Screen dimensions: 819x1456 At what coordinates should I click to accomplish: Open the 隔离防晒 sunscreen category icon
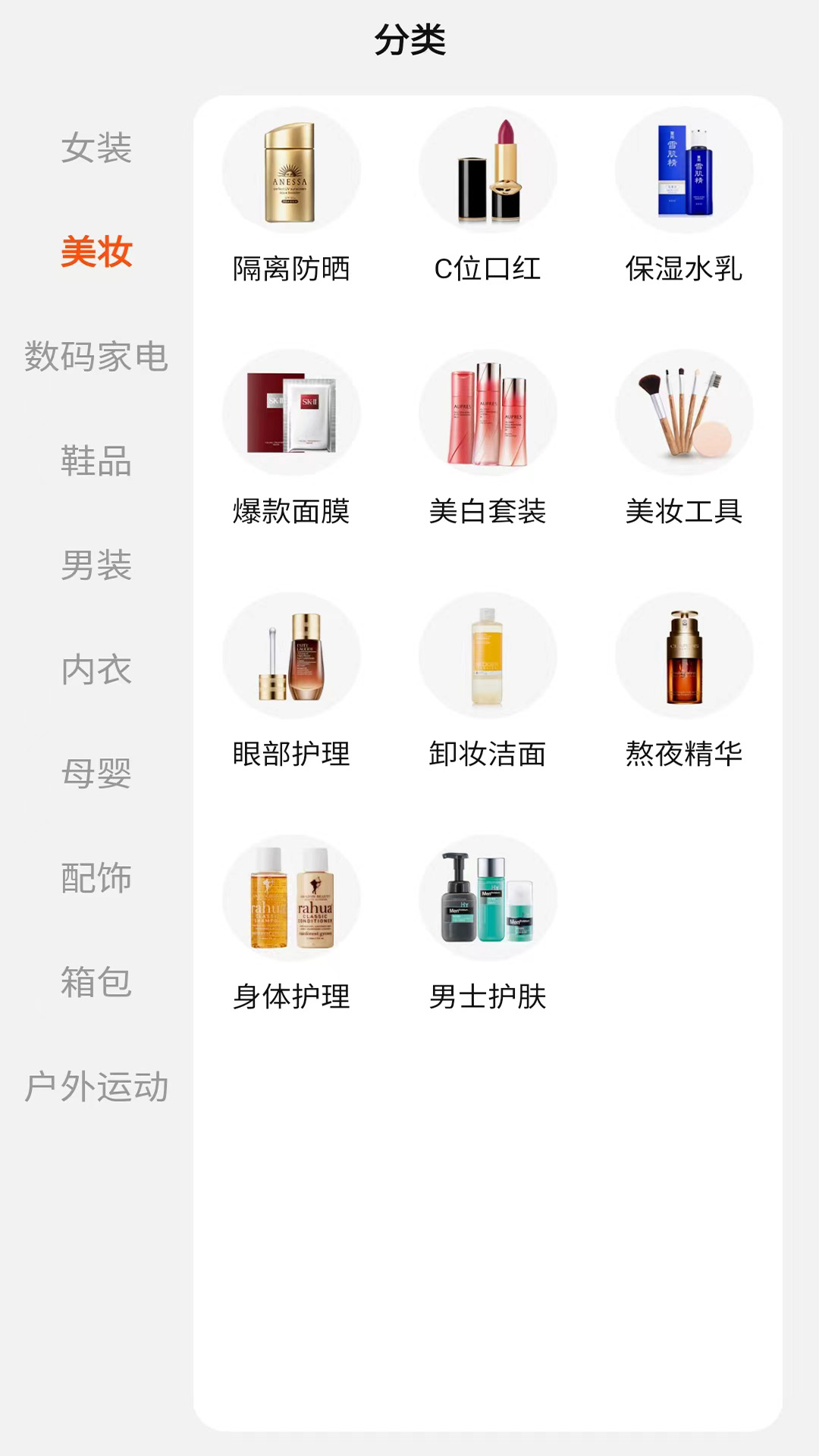293,169
